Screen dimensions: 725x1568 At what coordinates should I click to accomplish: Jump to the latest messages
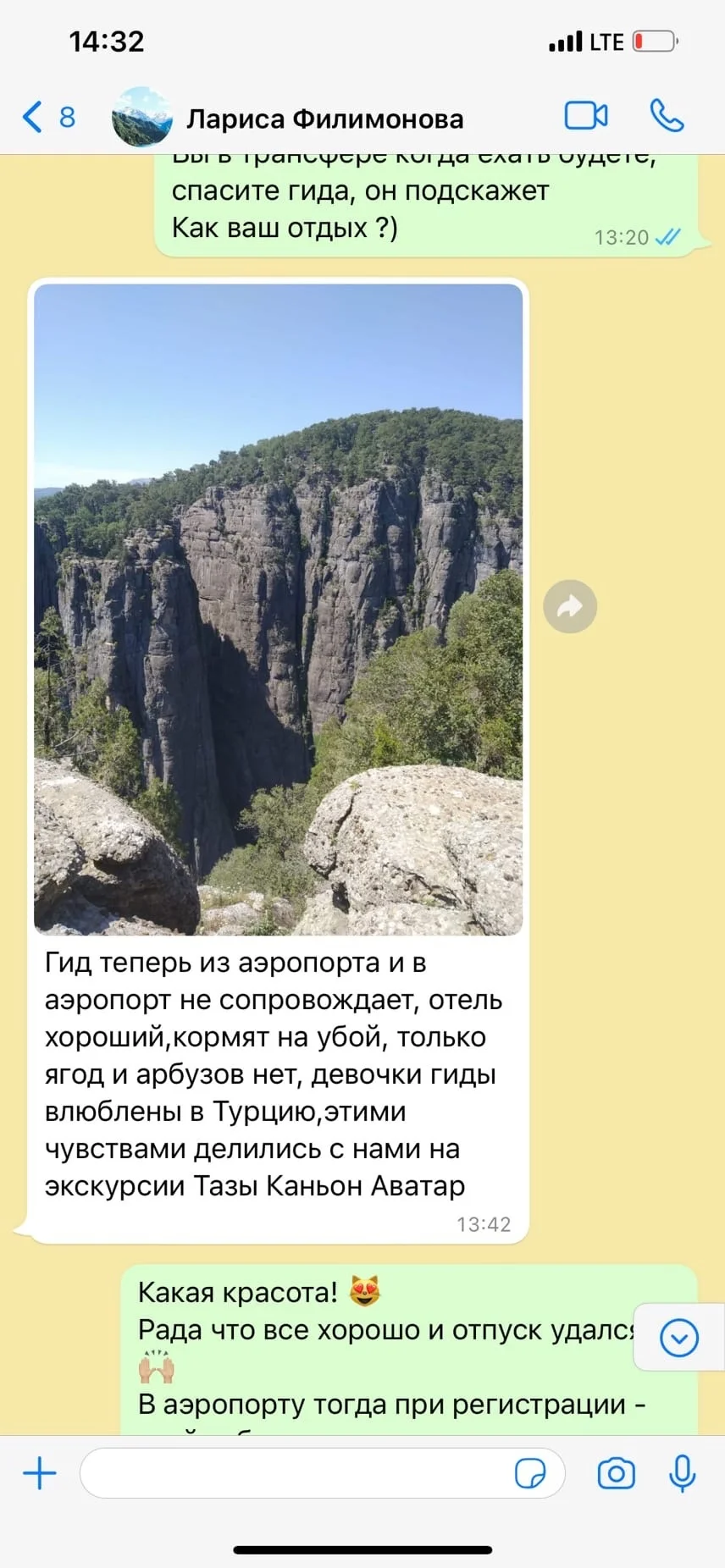pyautogui.click(x=678, y=1339)
